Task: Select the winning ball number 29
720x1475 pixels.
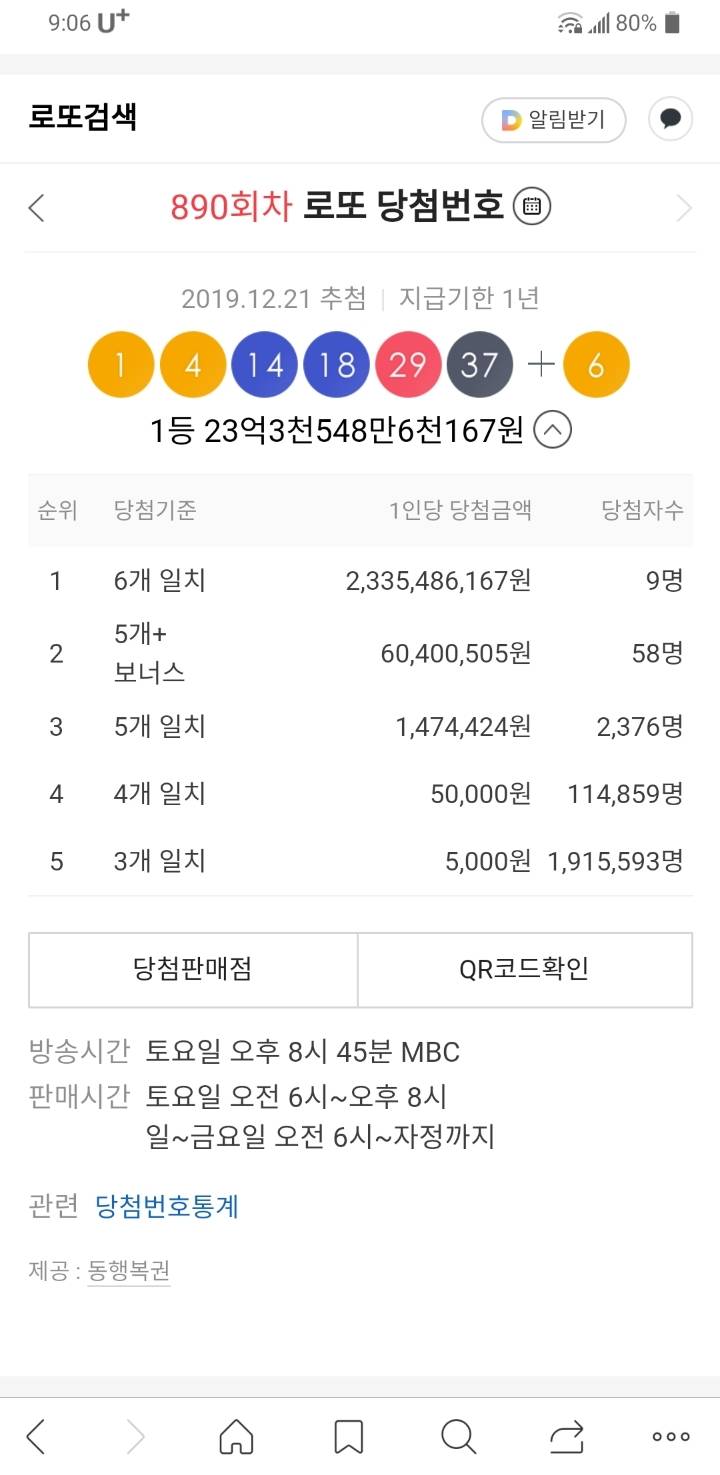Action: [x=407, y=364]
